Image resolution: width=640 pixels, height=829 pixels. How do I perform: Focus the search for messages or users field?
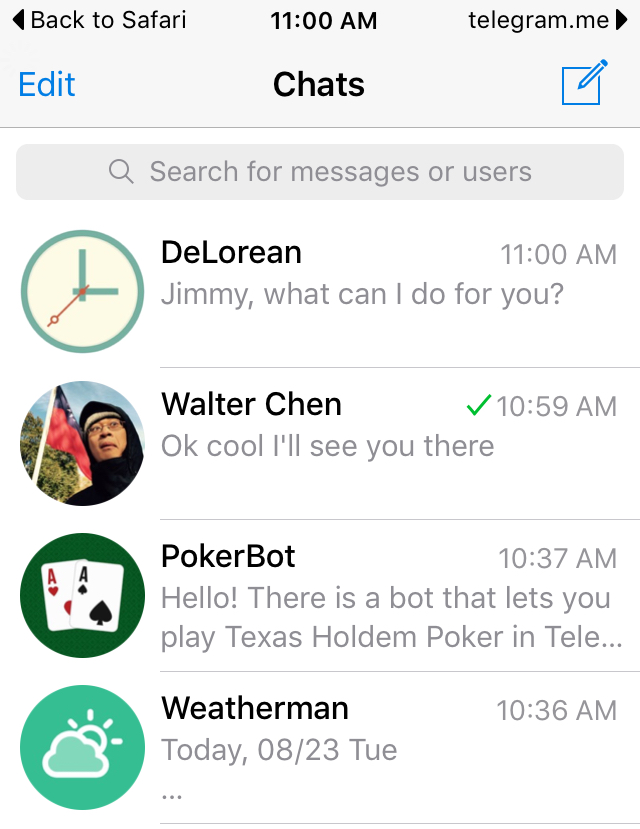[x=320, y=172]
